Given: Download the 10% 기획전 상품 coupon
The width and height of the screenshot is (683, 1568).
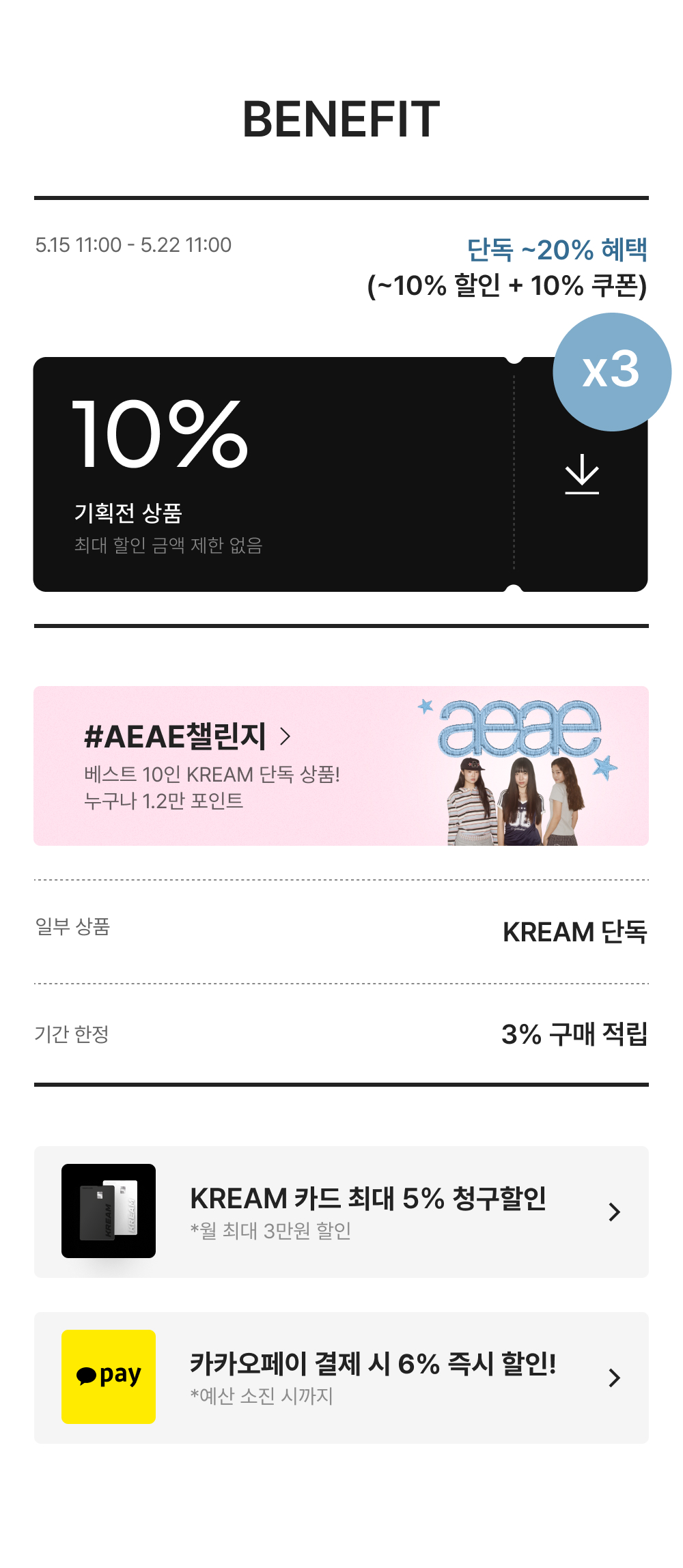Looking at the screenshot, I should [582, 474].
